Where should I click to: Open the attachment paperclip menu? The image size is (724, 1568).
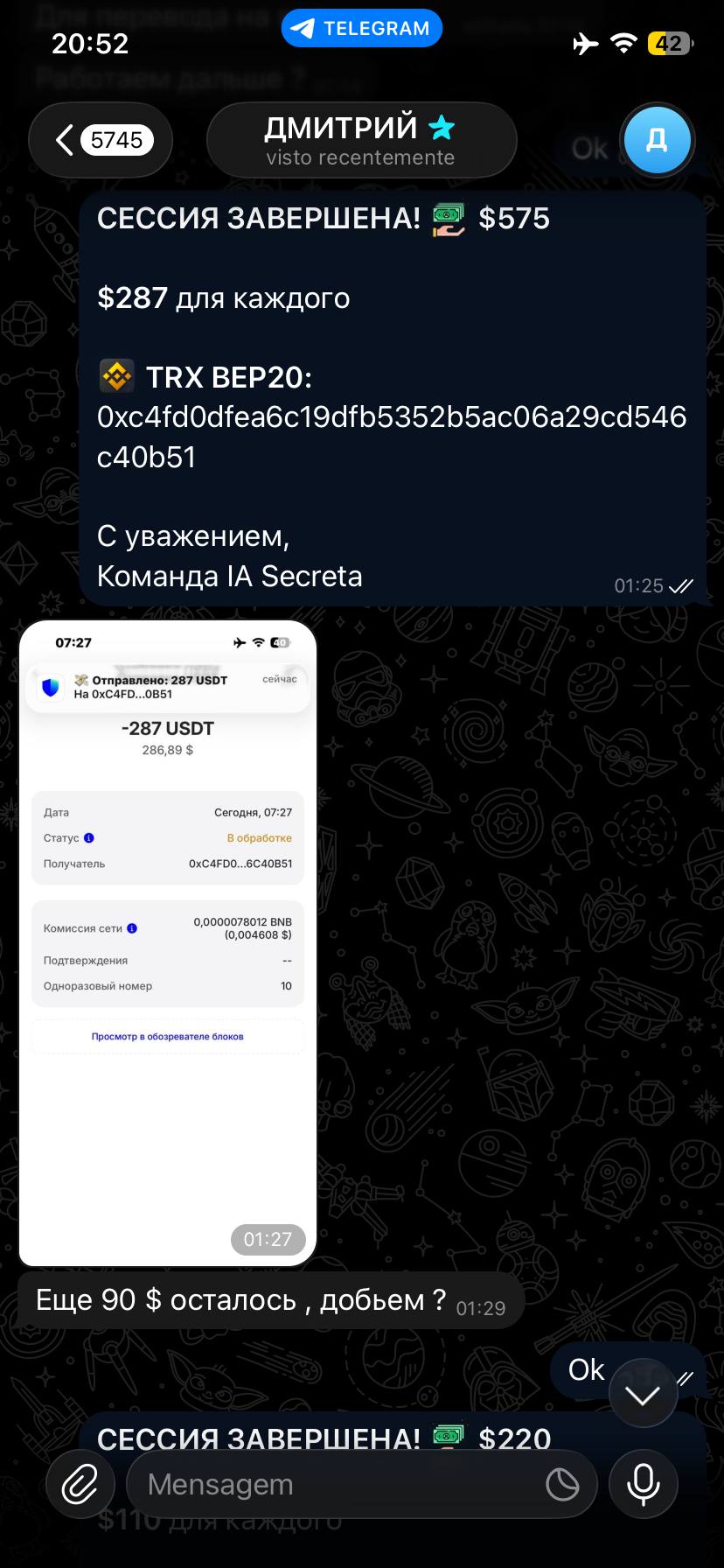pyautogui.click(x=80, y=1484)
